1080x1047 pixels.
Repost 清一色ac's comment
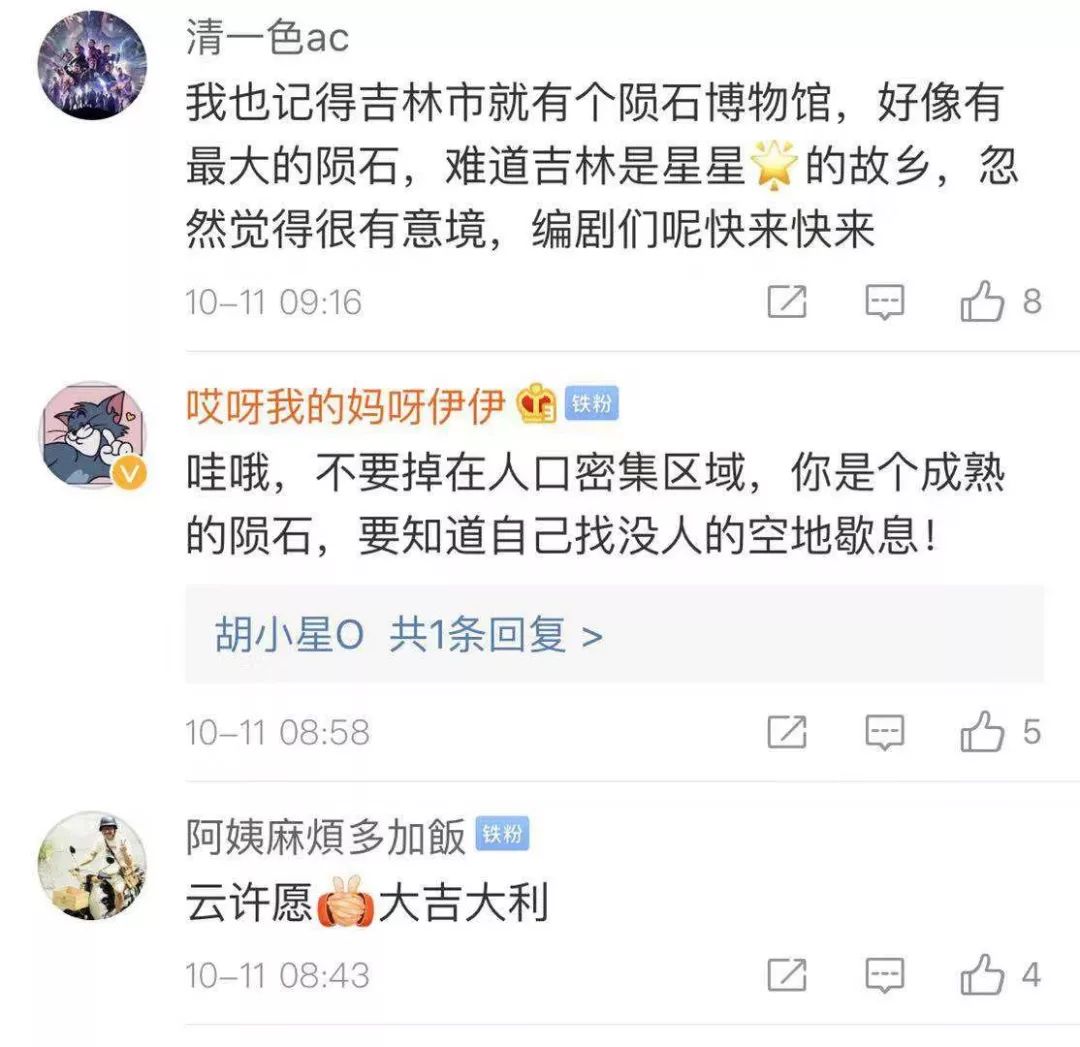coord(787,301)
